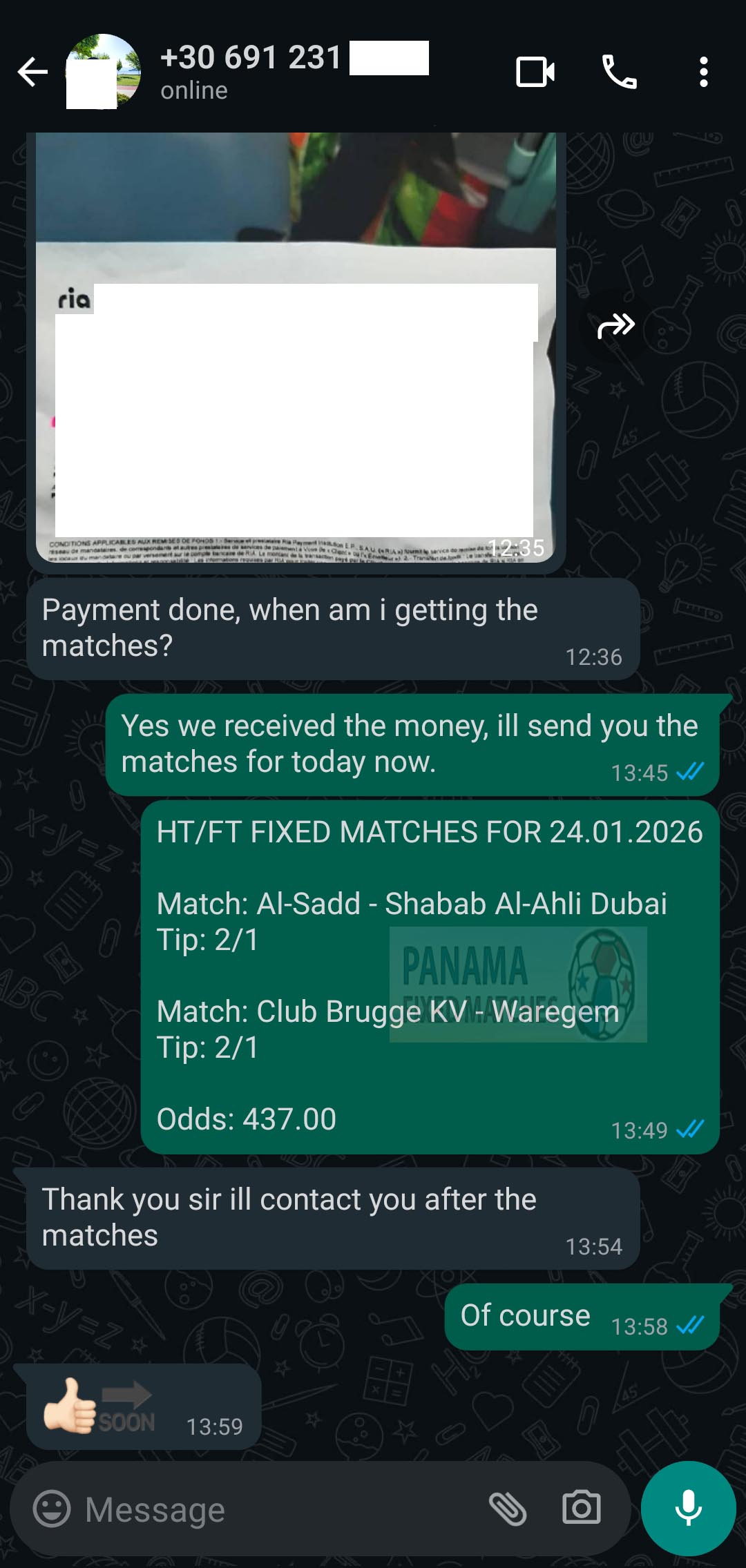Go back to the chat list
Image resolution: width=746 pixels, height=1568 pixels.
(32, 72)
